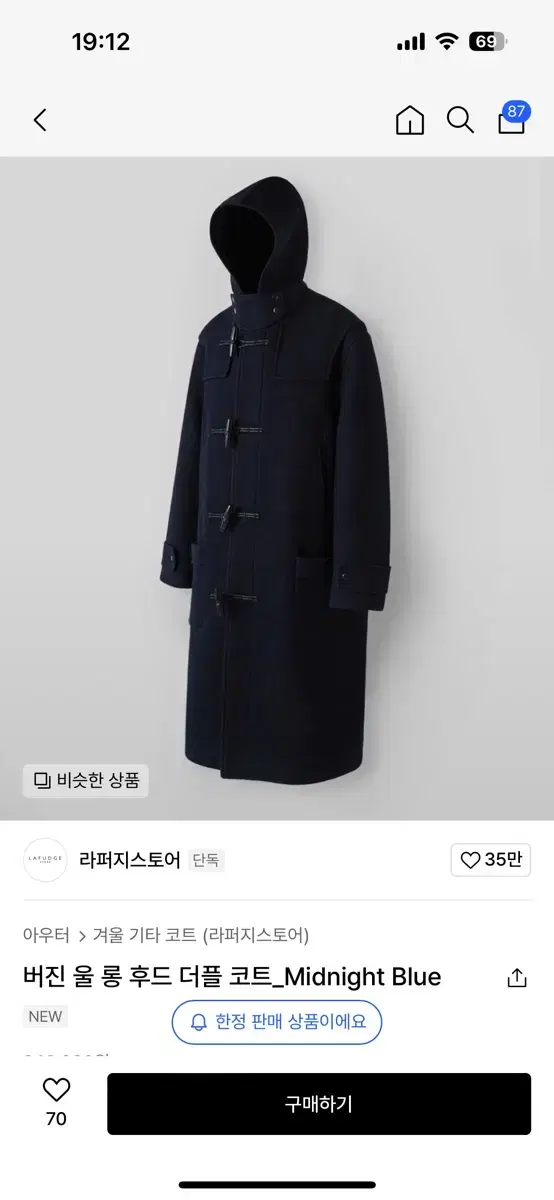Like the brand with the 35만 heart button

point(491,860)
